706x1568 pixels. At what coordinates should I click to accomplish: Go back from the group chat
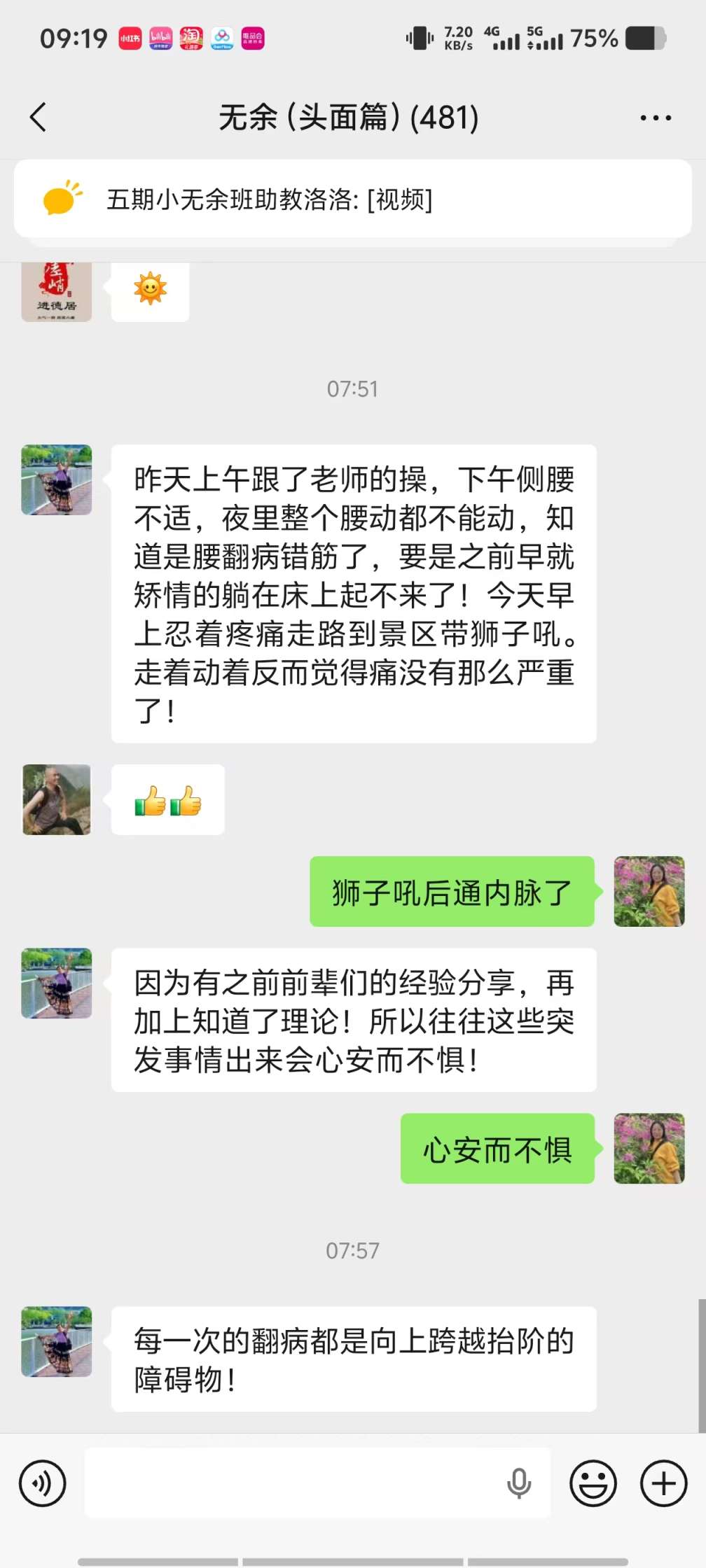[39, 117]
